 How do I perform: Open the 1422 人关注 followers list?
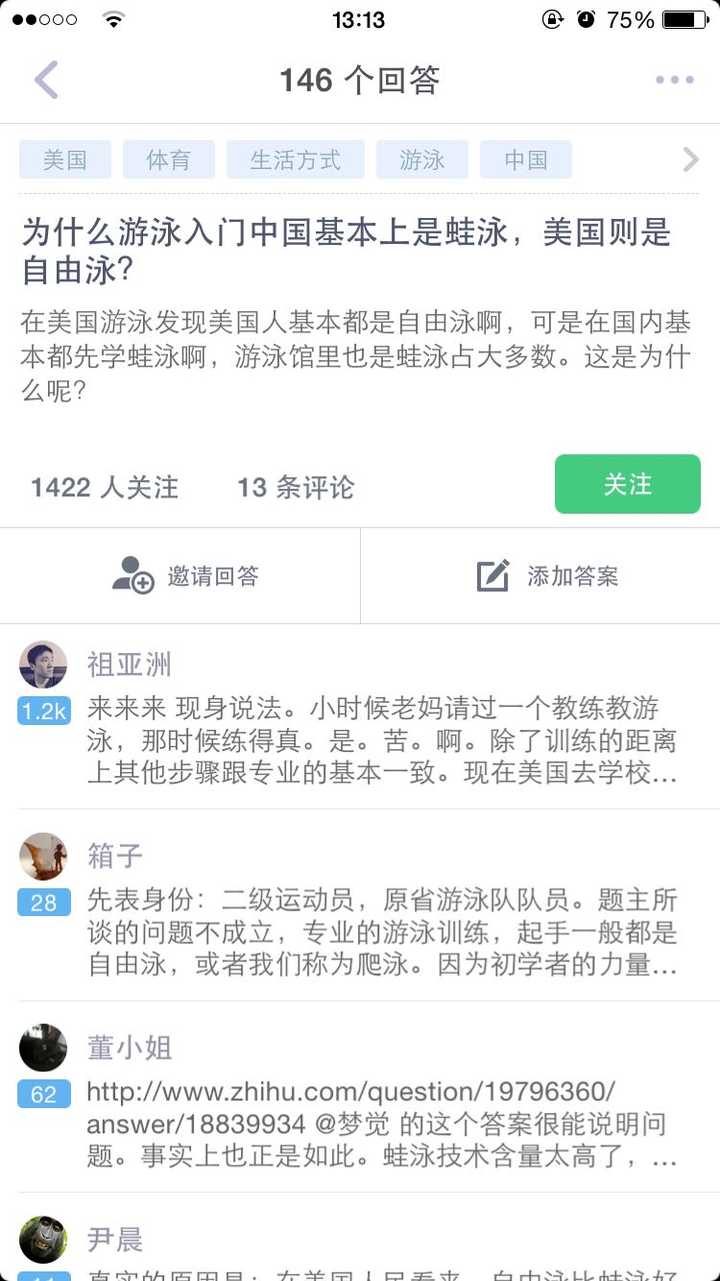(104, 487)
